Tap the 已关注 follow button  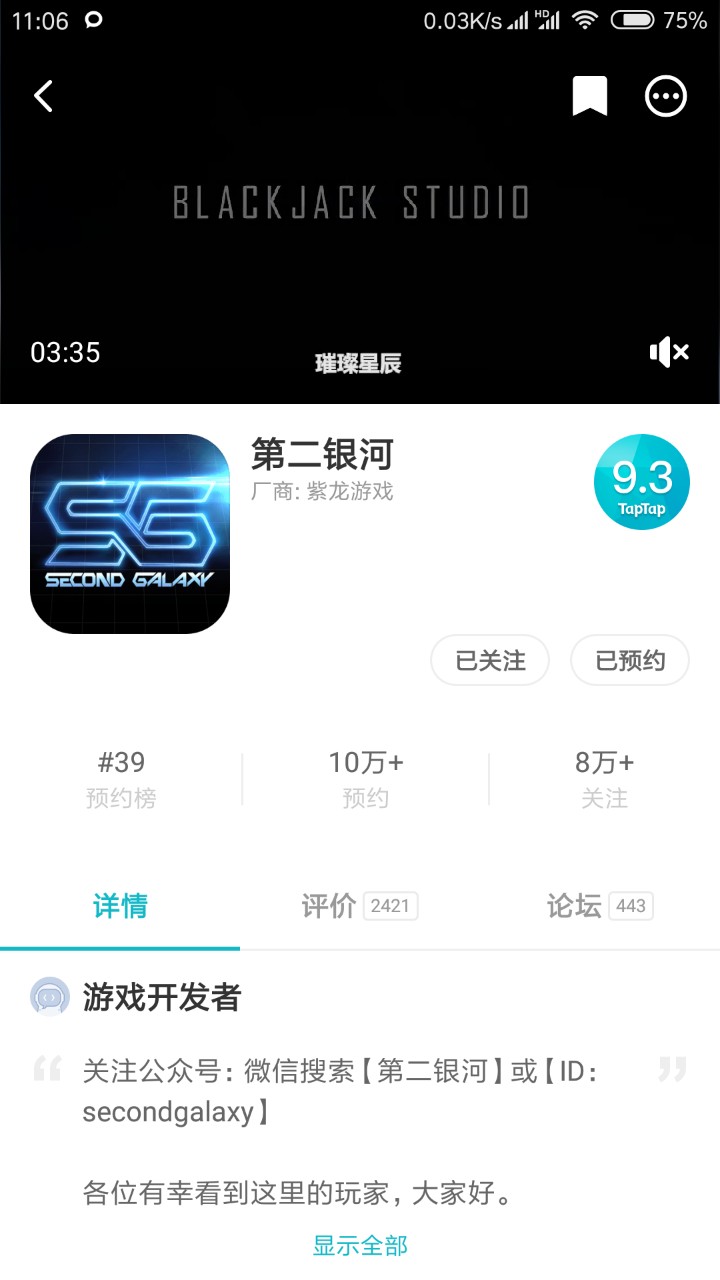490,660
